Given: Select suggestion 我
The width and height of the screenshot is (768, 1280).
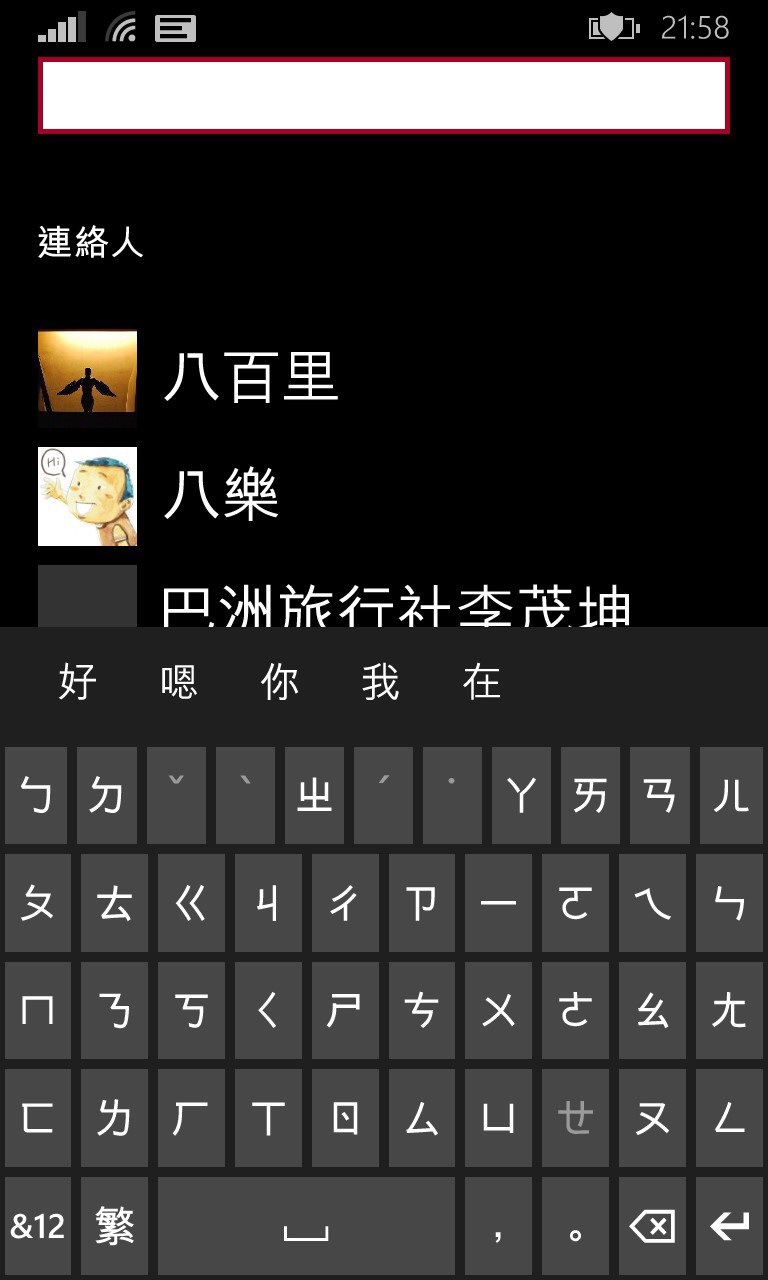Looking at the screenshot, I should point(381,683).
